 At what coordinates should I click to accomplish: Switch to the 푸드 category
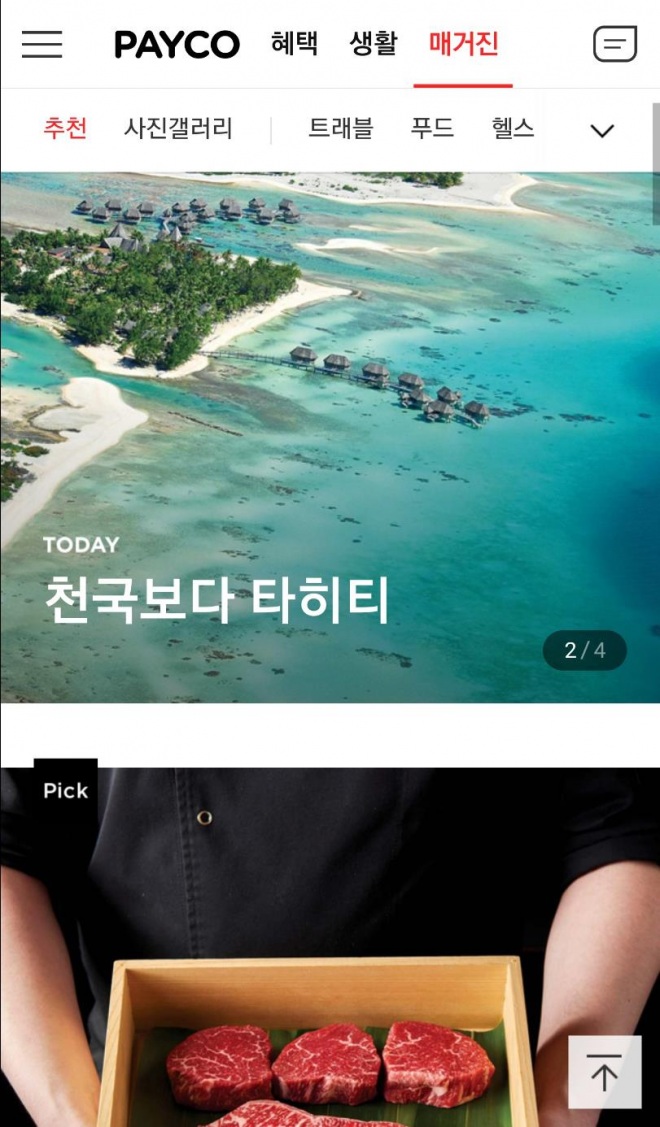click(432, 129)
